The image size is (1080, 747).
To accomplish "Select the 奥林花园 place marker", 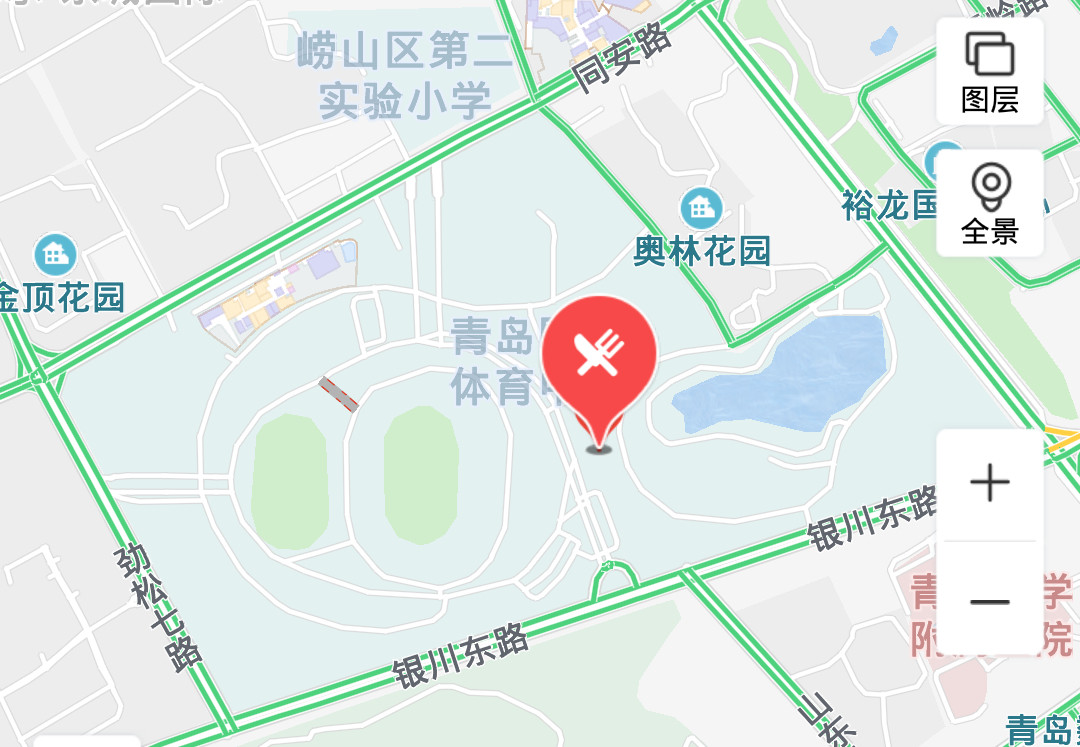I will [x=702, y=209].
